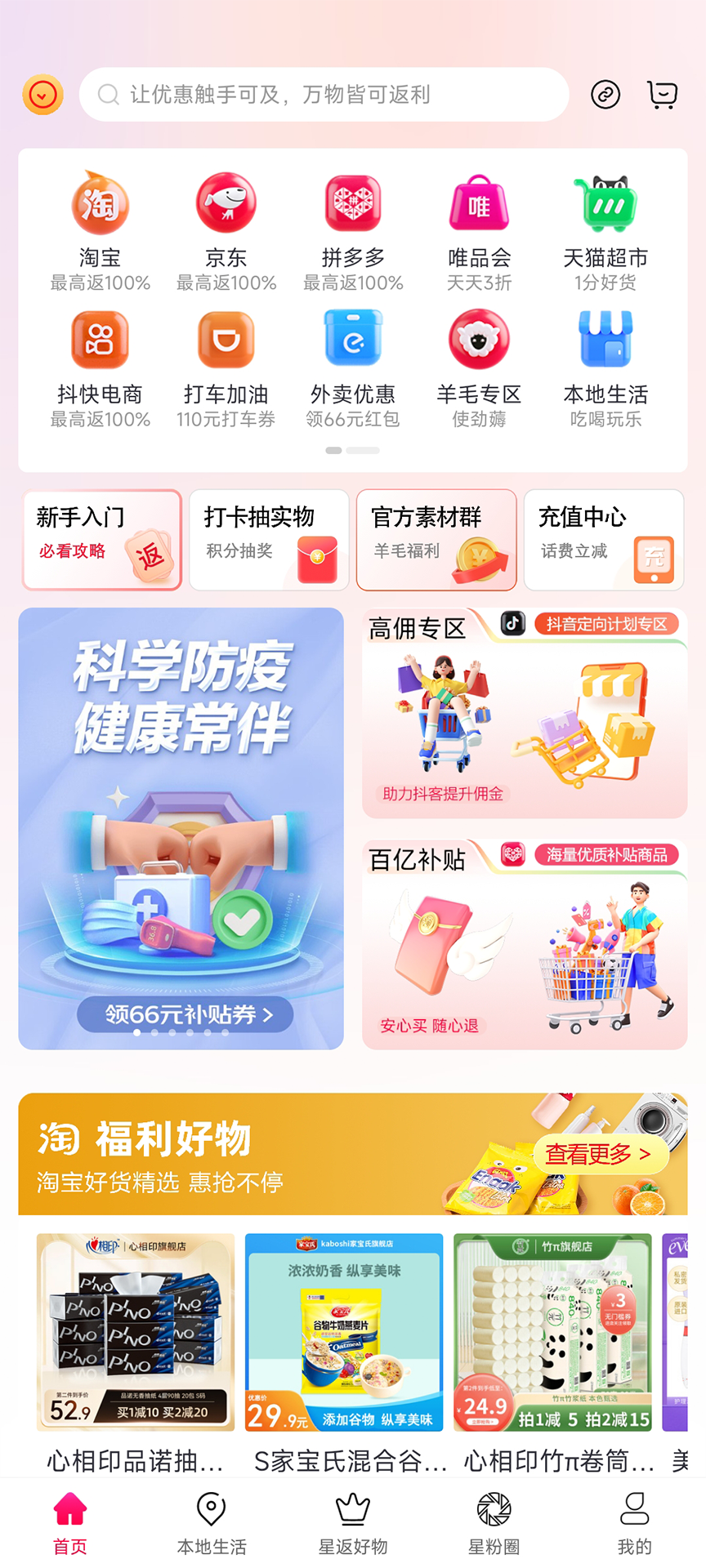Tap the link chain icon
The height and width of the screenshot is (1568, 706).
(605, 95)
